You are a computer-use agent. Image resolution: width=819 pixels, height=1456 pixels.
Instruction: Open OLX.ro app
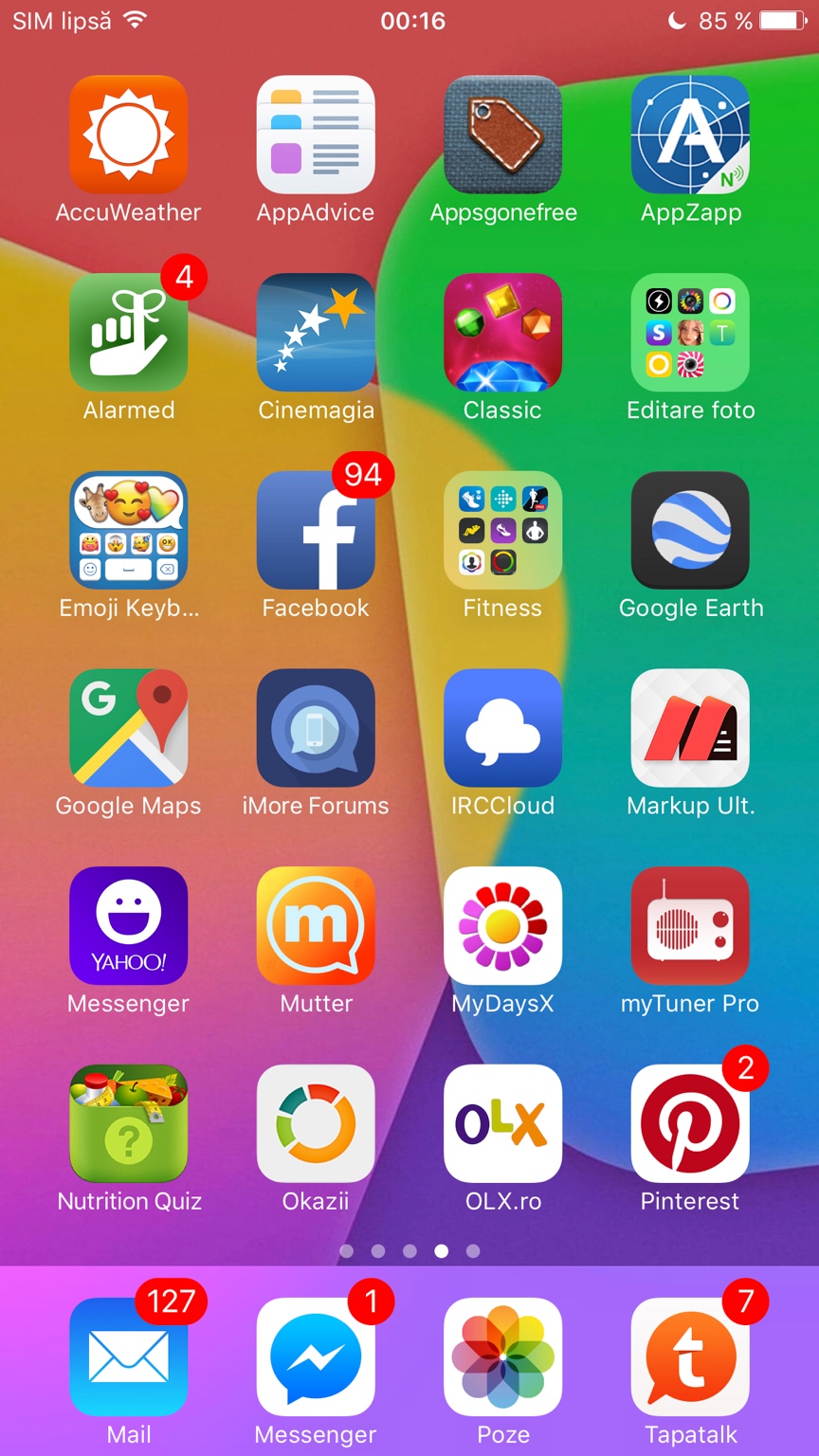502,1123
